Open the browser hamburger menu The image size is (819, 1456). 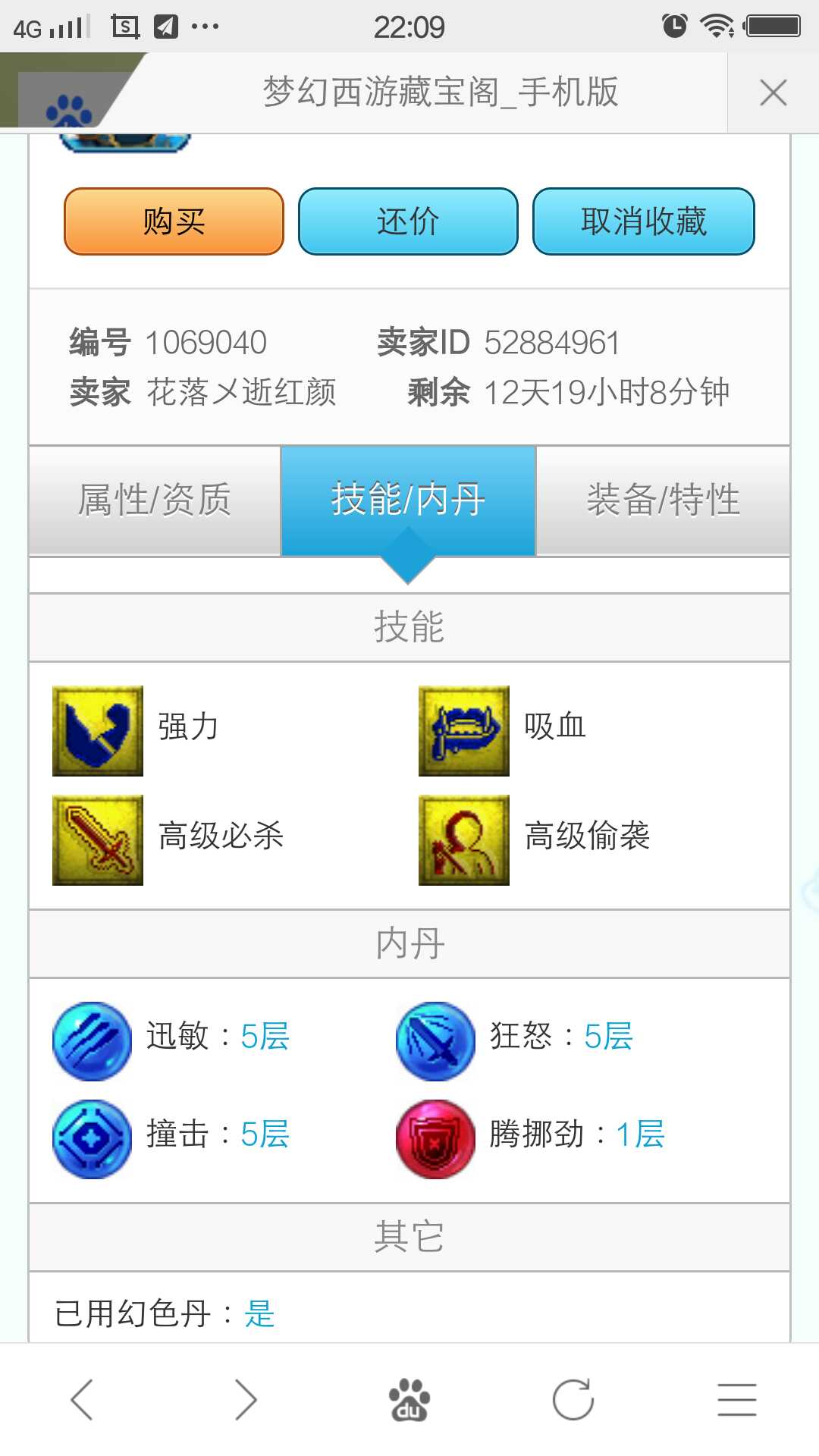736,1399
